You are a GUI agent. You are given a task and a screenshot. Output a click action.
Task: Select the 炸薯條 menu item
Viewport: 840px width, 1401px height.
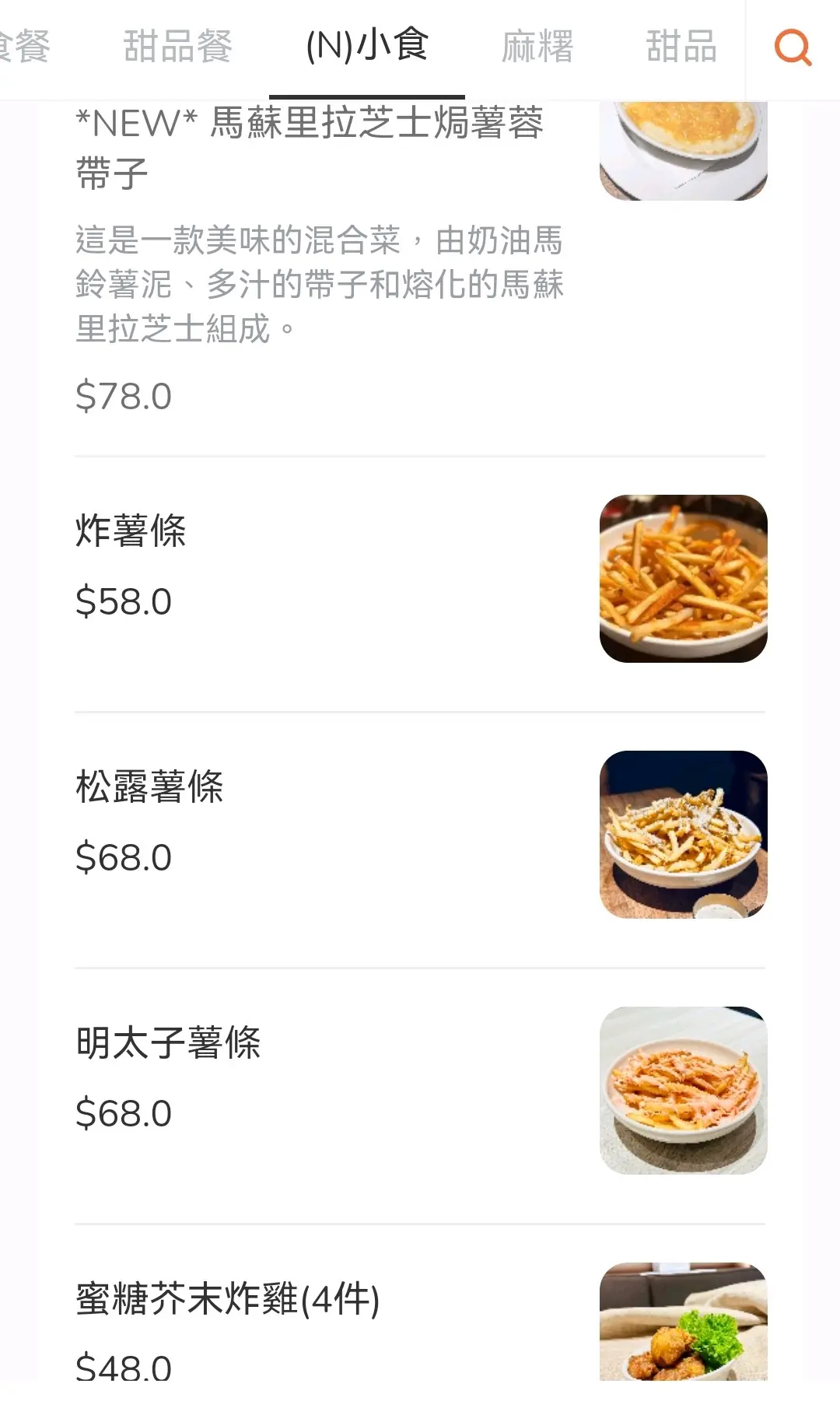131,531
